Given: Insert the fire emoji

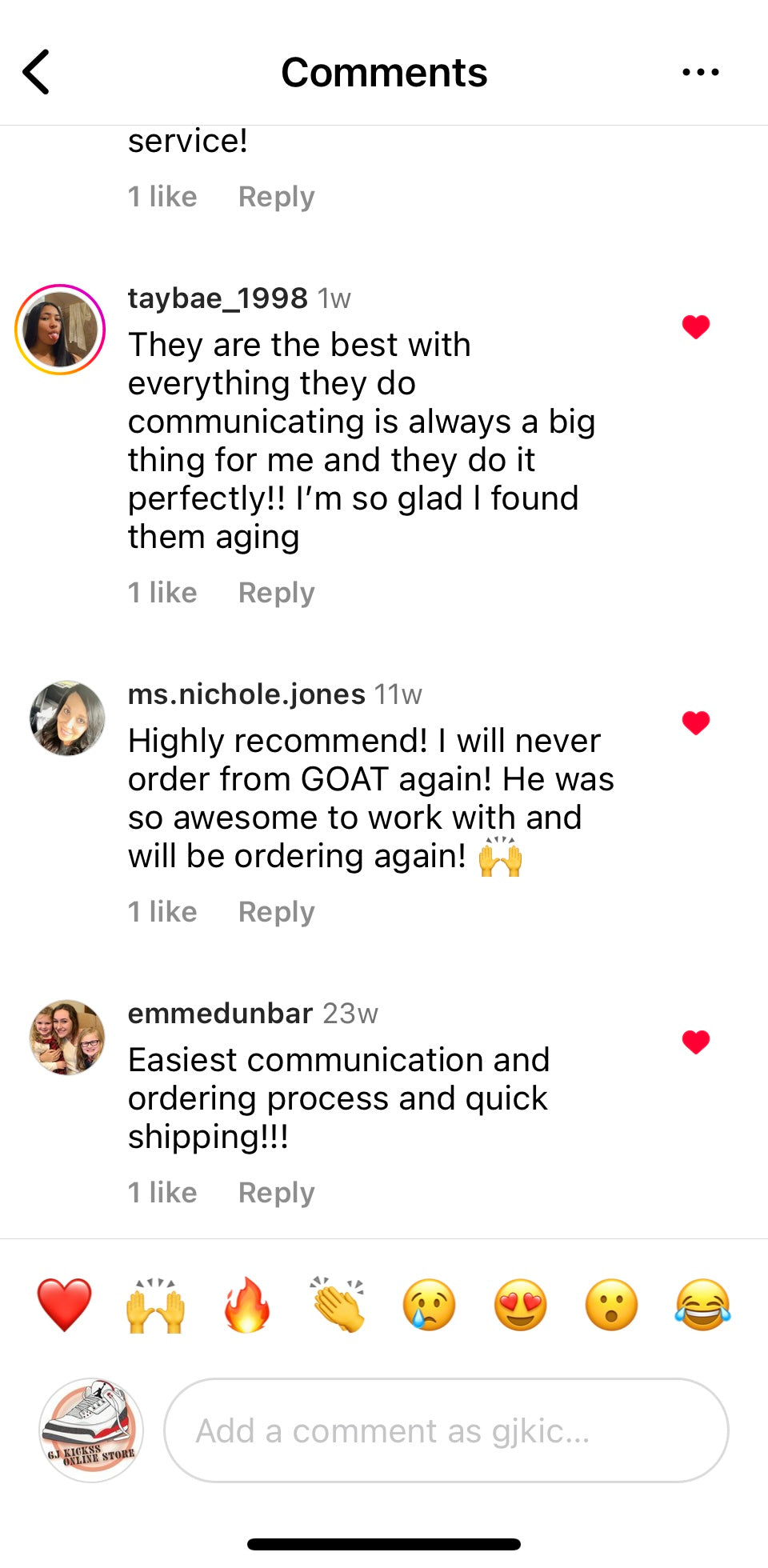Looking at the screenshot, I should 247,1305.
